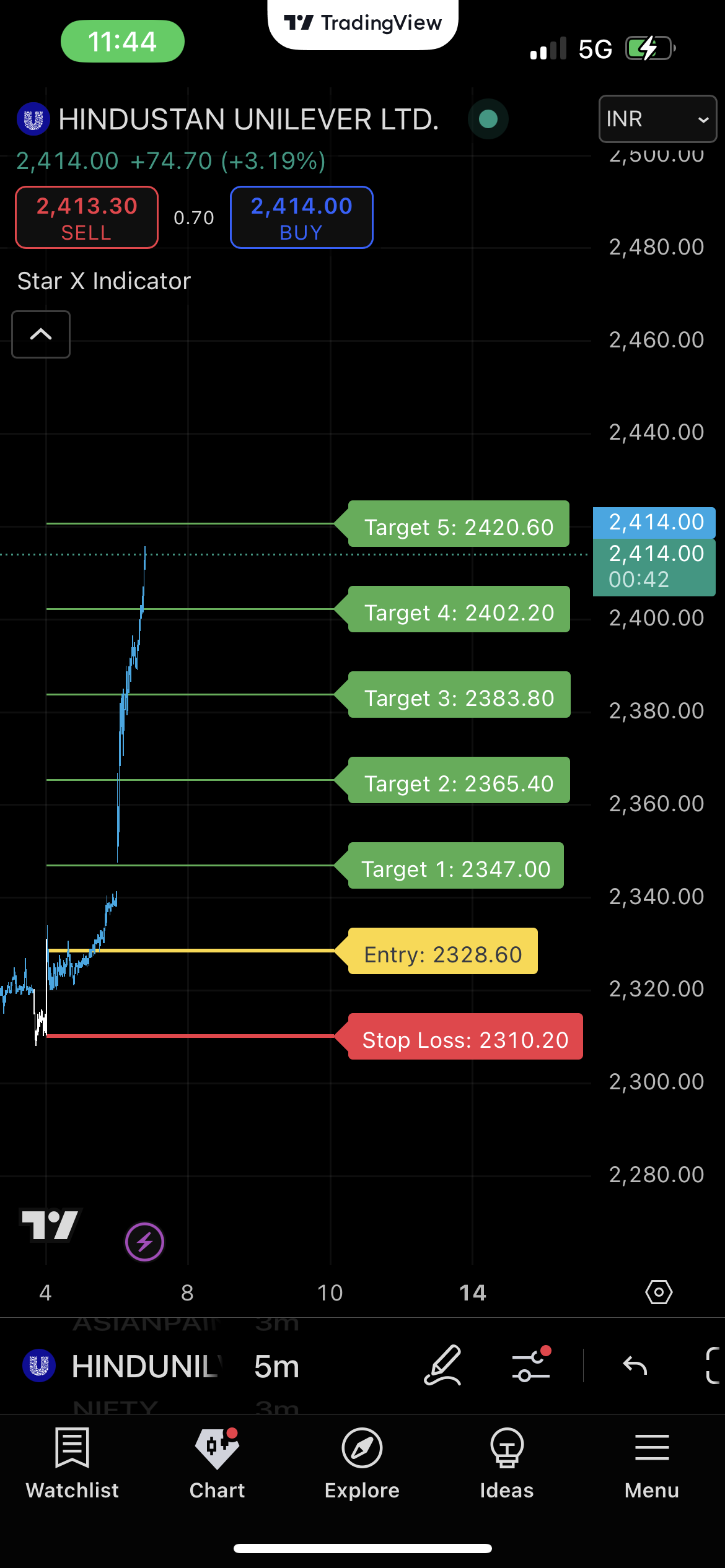This screenshot has width=725, height=1568.
Task: Open chart settings with the hexagon icon
Action: (659, 1292)
